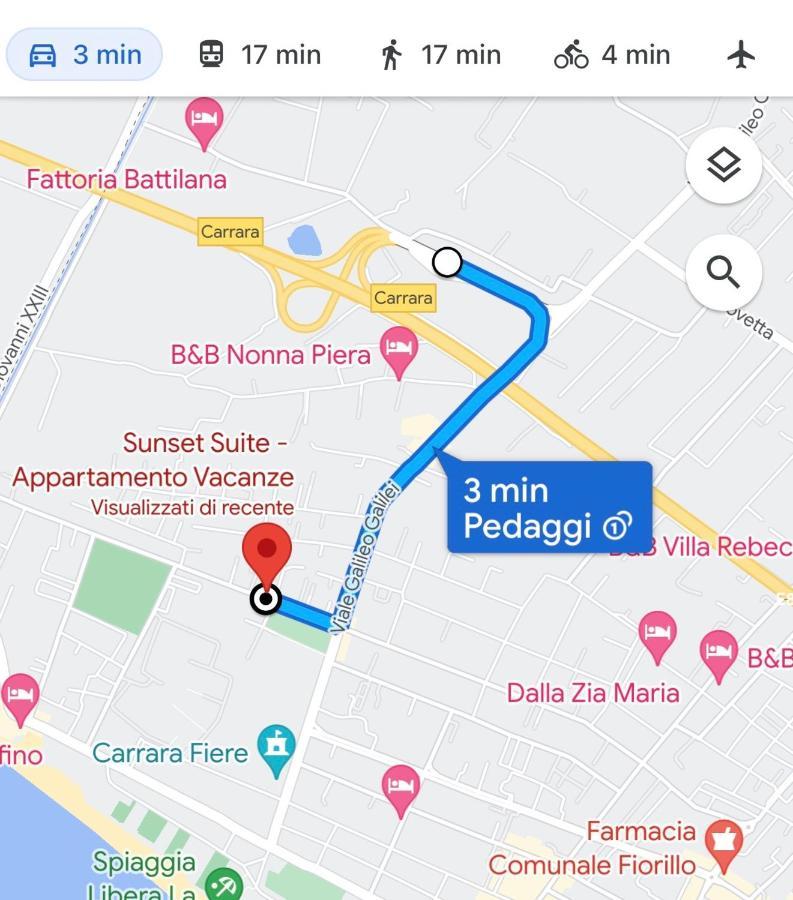Select the flight travel mode
The width and height of the screenshot is (793, 900).
coord(741,54)
